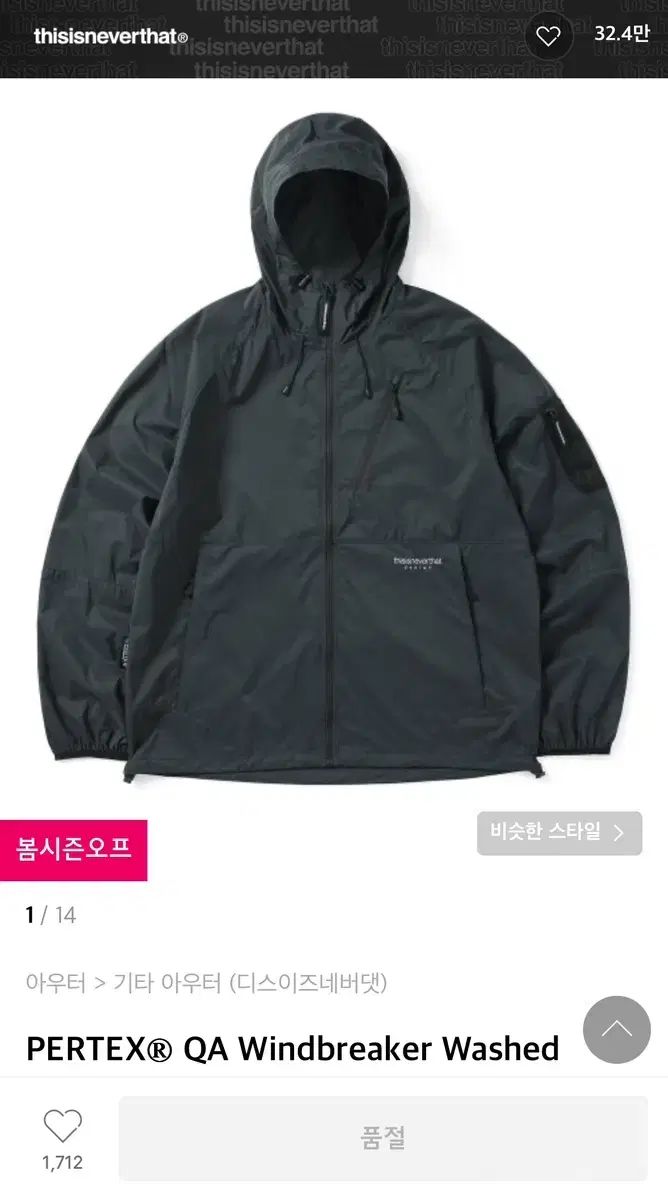The image size is (668, 1200).
Task: Open the 아우터 category link
Action: point(56,982)
